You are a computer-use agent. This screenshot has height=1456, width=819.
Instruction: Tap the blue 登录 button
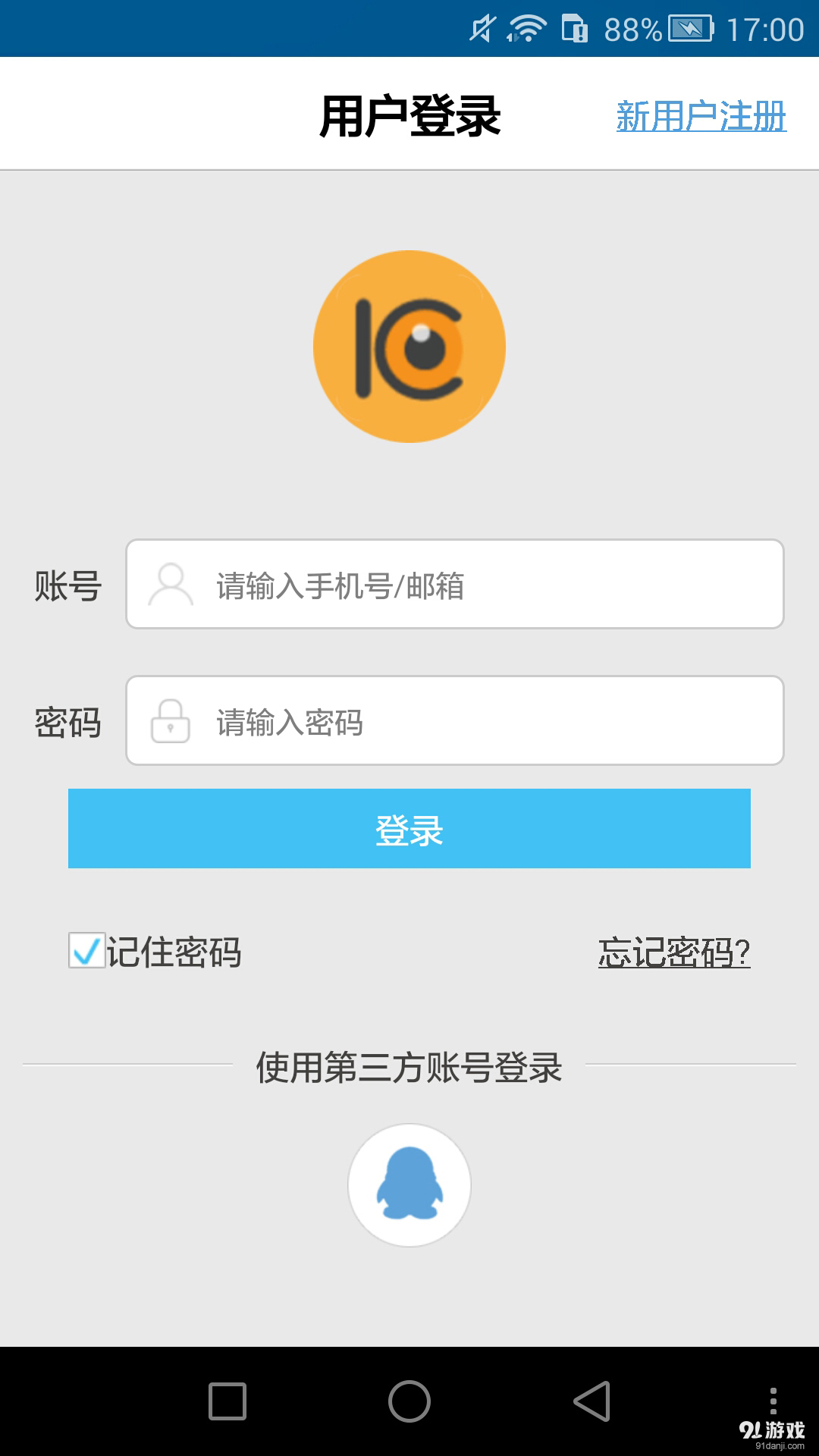pos(409,828)
